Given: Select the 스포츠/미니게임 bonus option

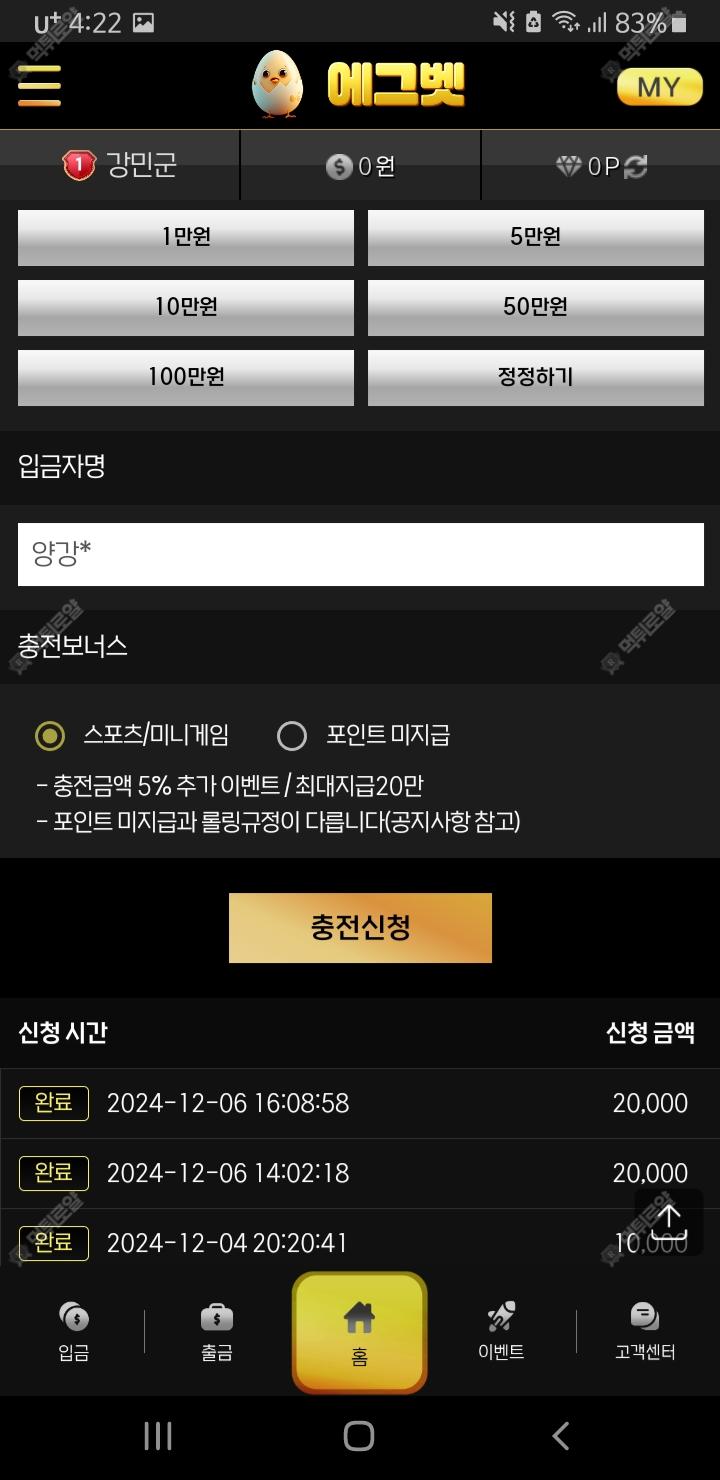Looking at the screenshot, I should click(50, 736).
